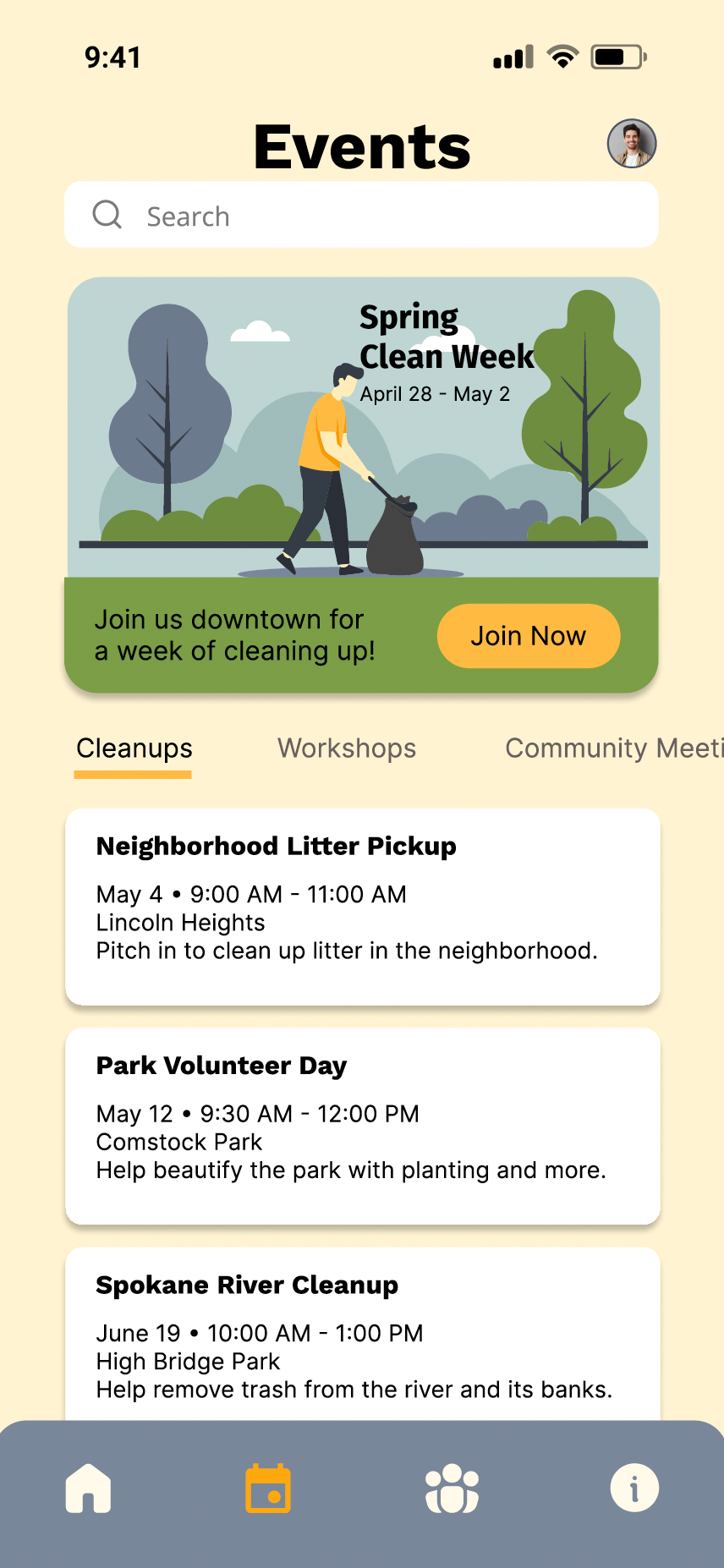The height and width of the screenshot is (1568, 724).
Task: Open the profile avatar
Action: (632, 144)
